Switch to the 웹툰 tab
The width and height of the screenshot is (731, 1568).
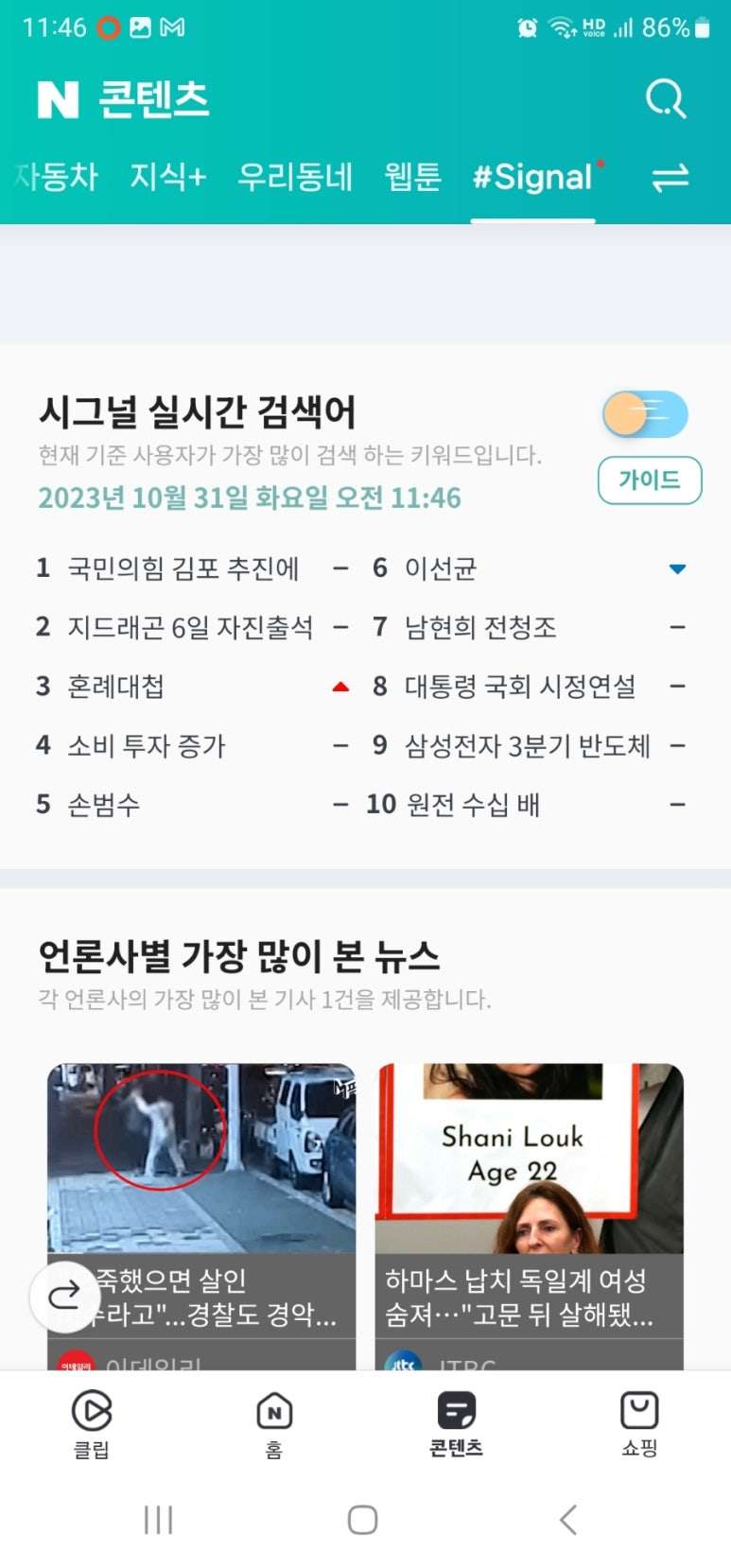[x=412, y=177]
